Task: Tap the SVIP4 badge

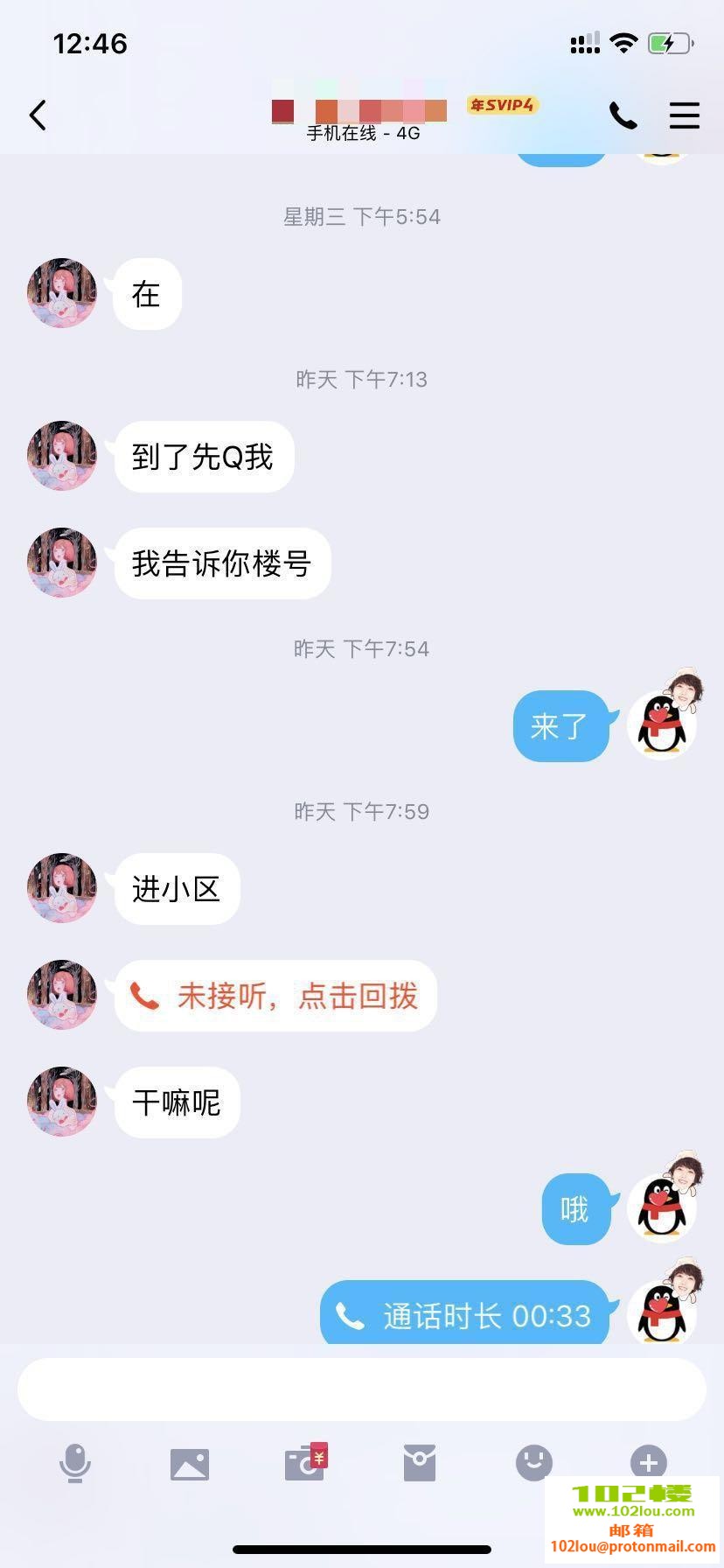Action: tap(502, 105)
